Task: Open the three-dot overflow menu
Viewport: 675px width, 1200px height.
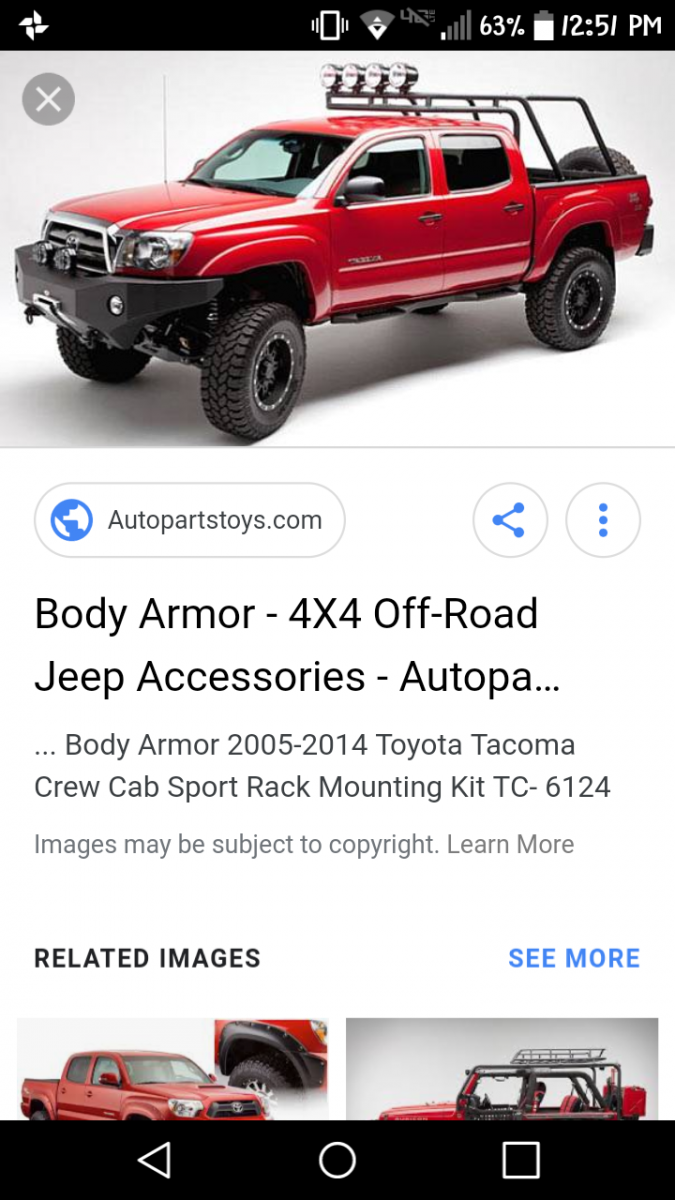Action: point(602,520)
